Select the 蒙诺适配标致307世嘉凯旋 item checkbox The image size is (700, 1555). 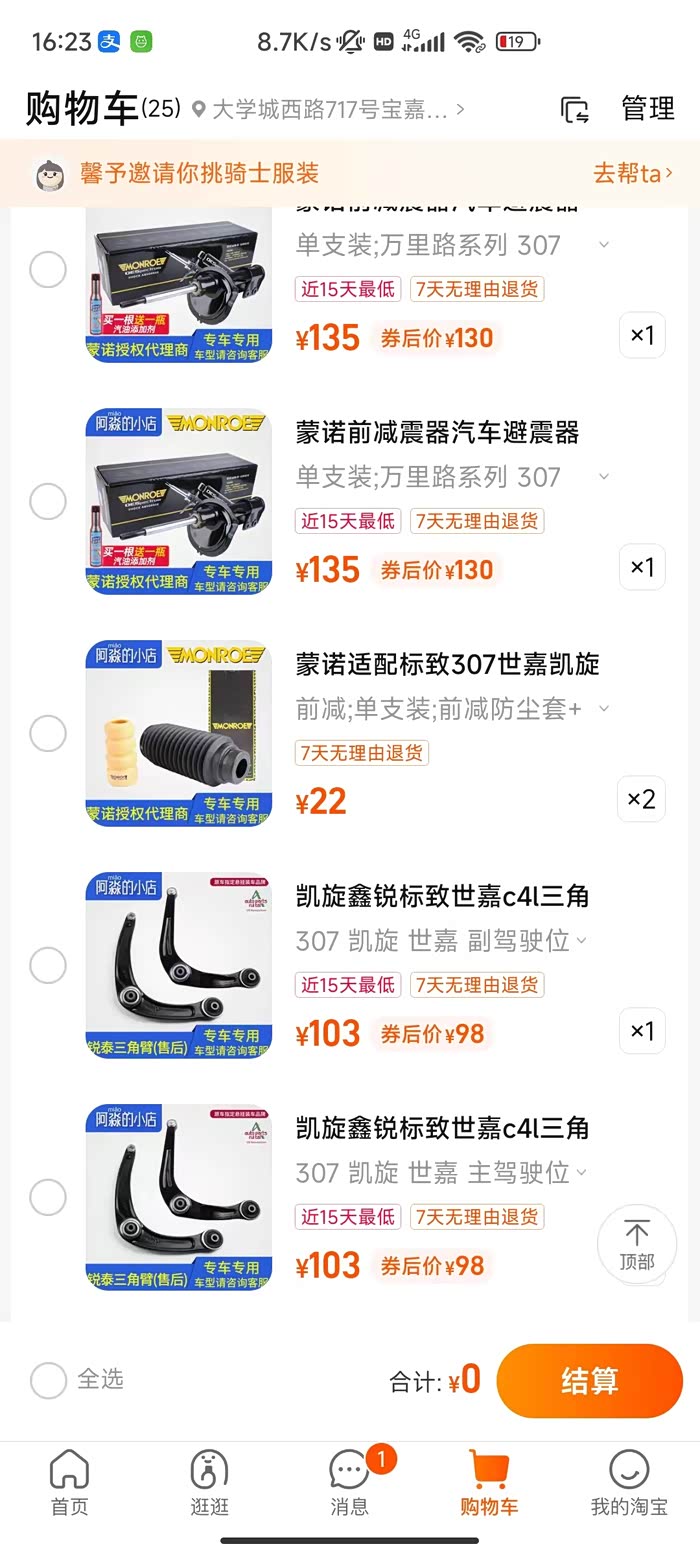click(48, 733)
